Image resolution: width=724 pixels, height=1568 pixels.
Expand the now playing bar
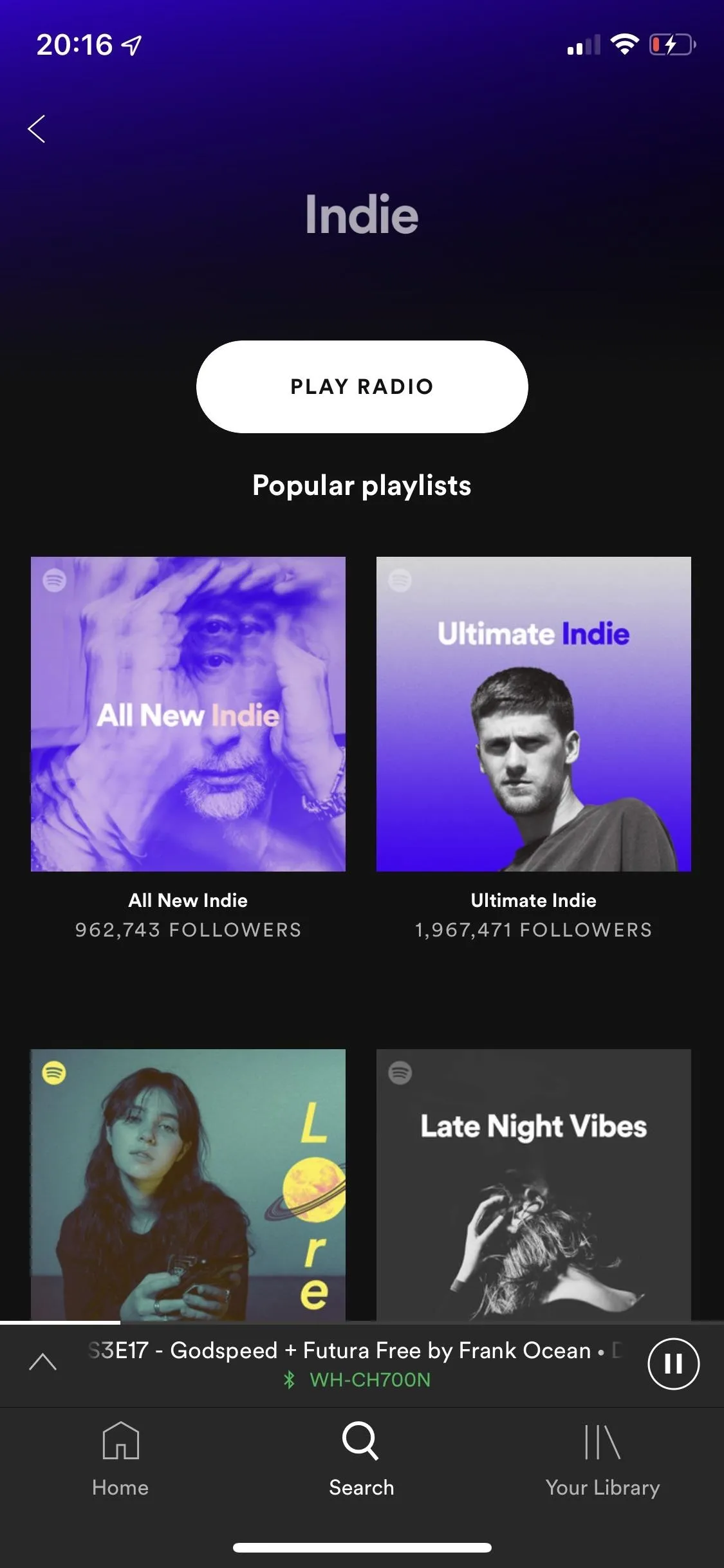pos(43,1362)
